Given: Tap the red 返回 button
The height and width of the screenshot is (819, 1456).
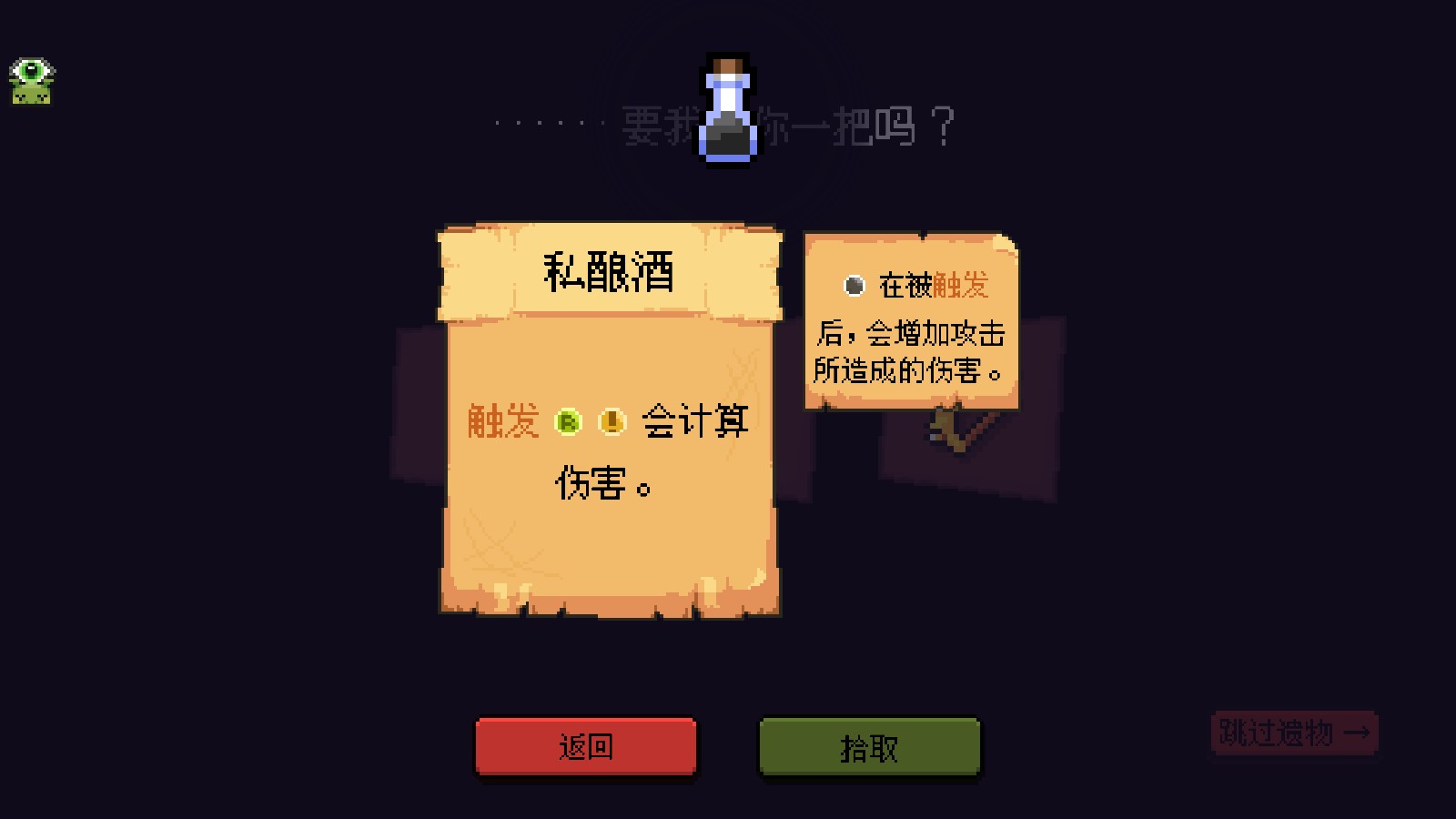Looking at the screenshot, I should pos(586,746).
